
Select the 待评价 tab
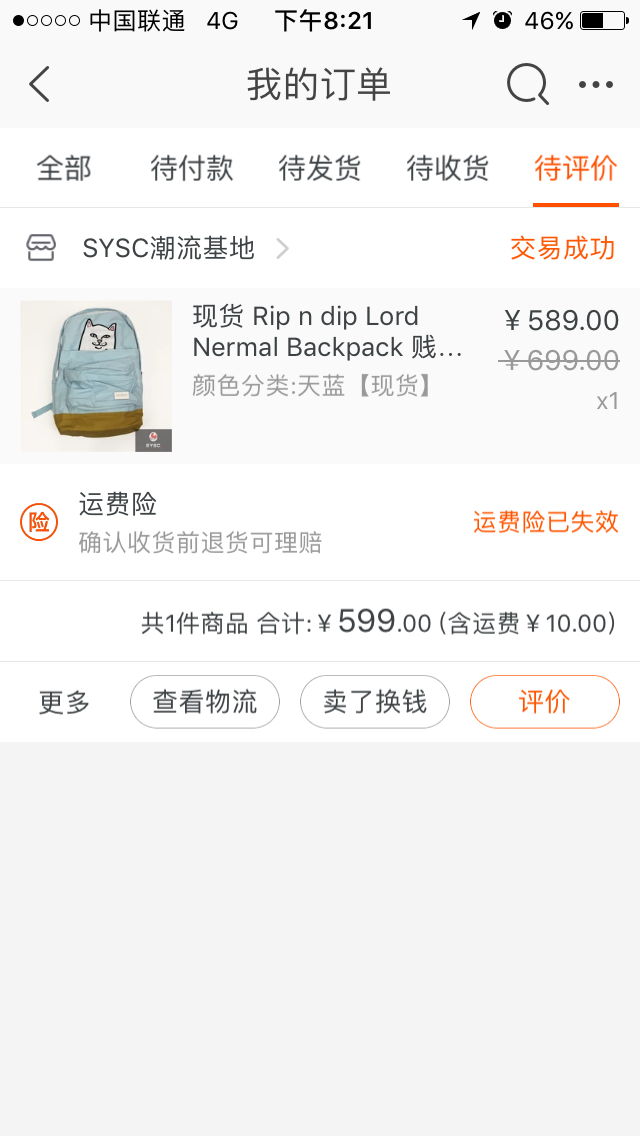(x=576, y=168)
